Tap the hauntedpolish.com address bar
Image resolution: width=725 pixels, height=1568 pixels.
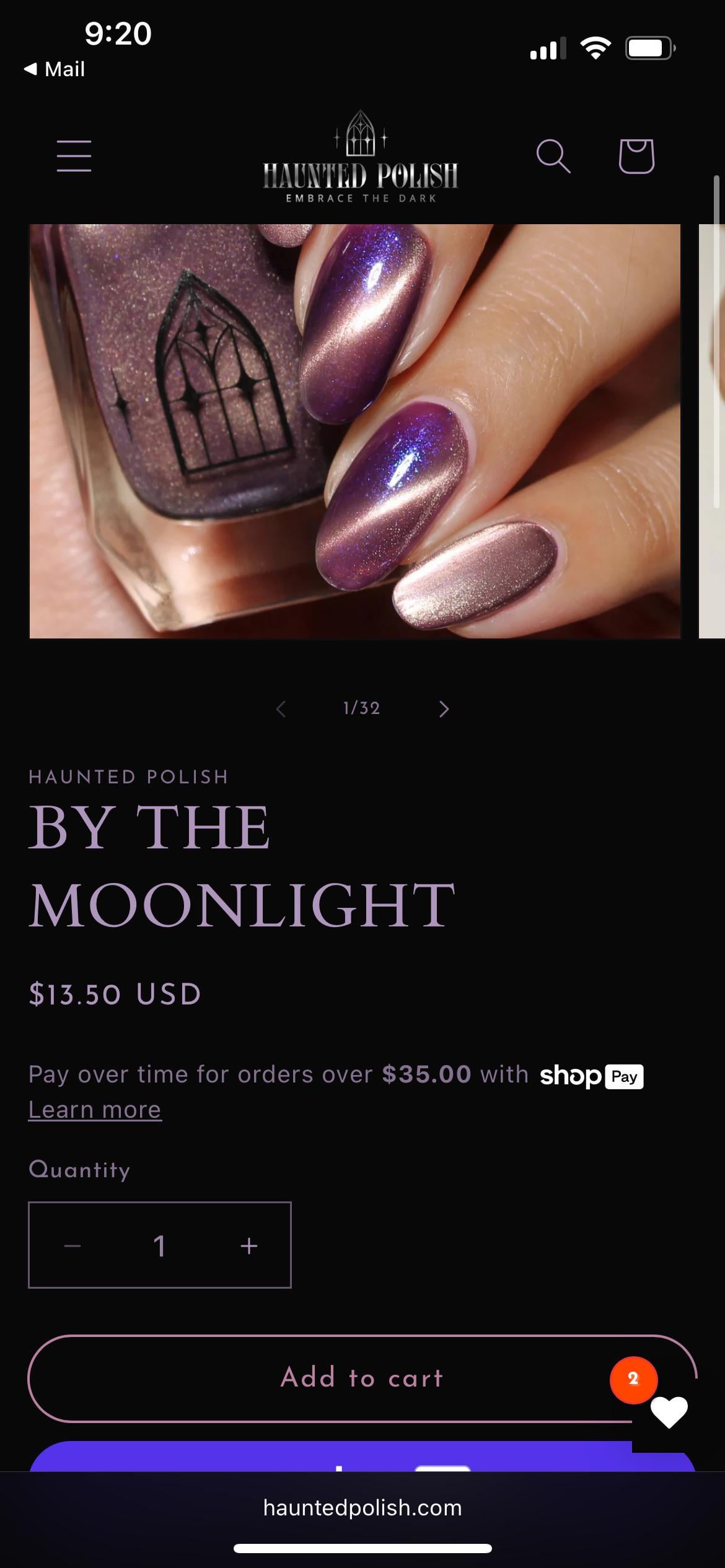pos(362,1507)
